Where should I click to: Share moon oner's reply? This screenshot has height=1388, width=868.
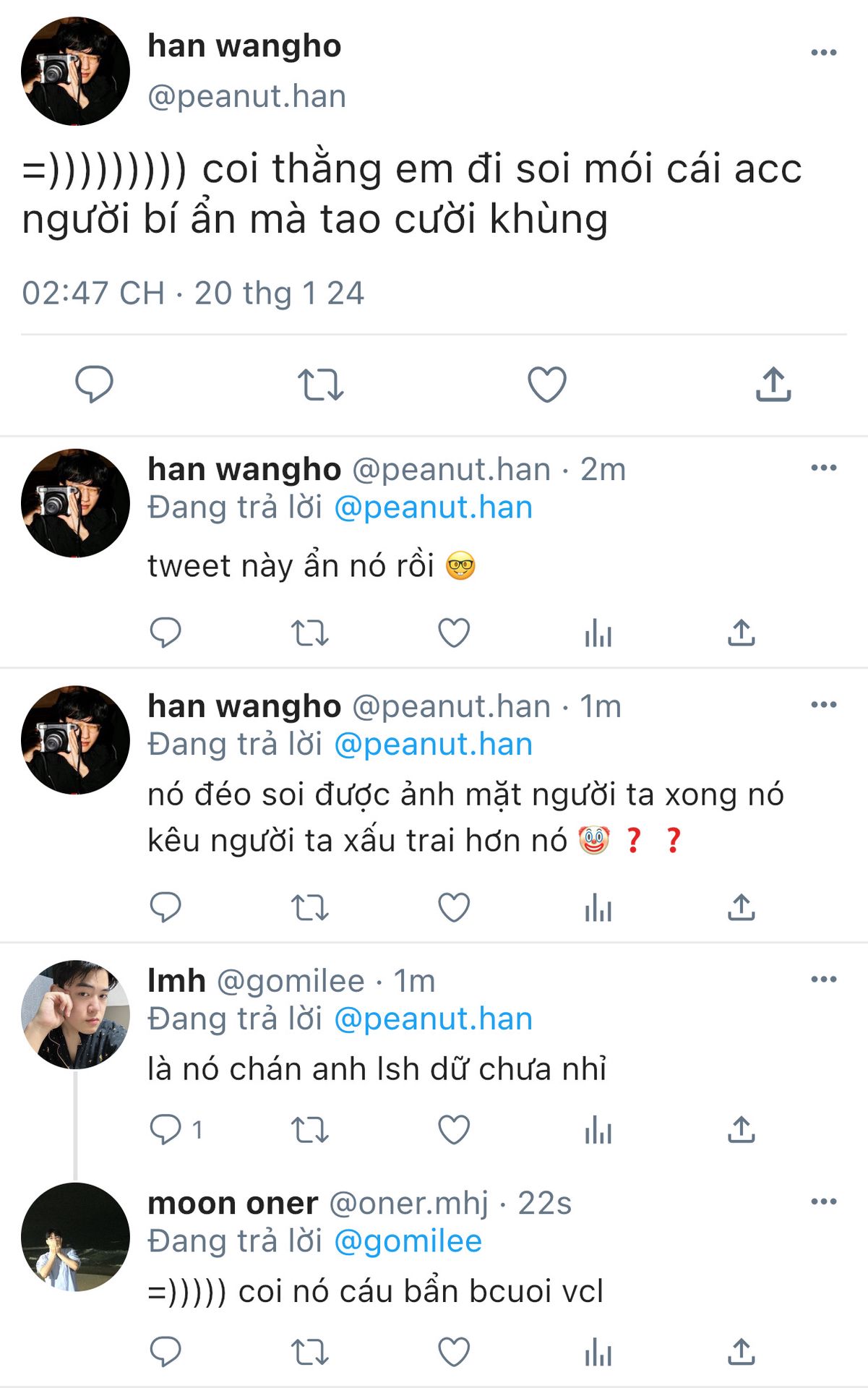(741, 1351)
